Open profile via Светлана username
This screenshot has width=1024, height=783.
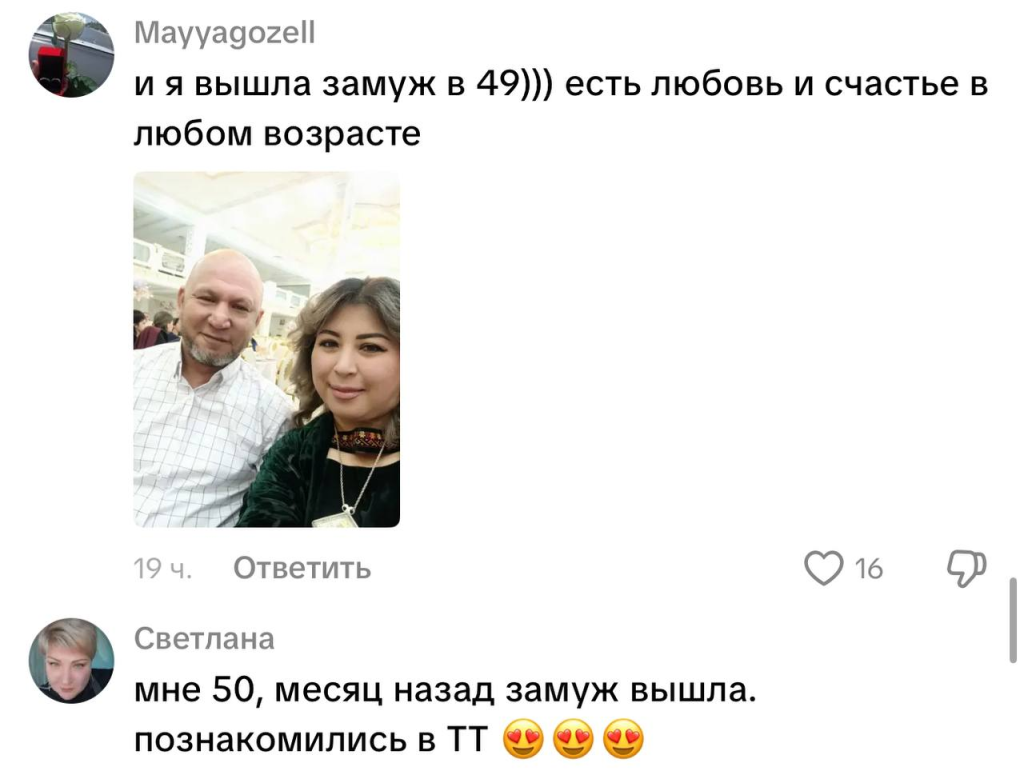203,638
